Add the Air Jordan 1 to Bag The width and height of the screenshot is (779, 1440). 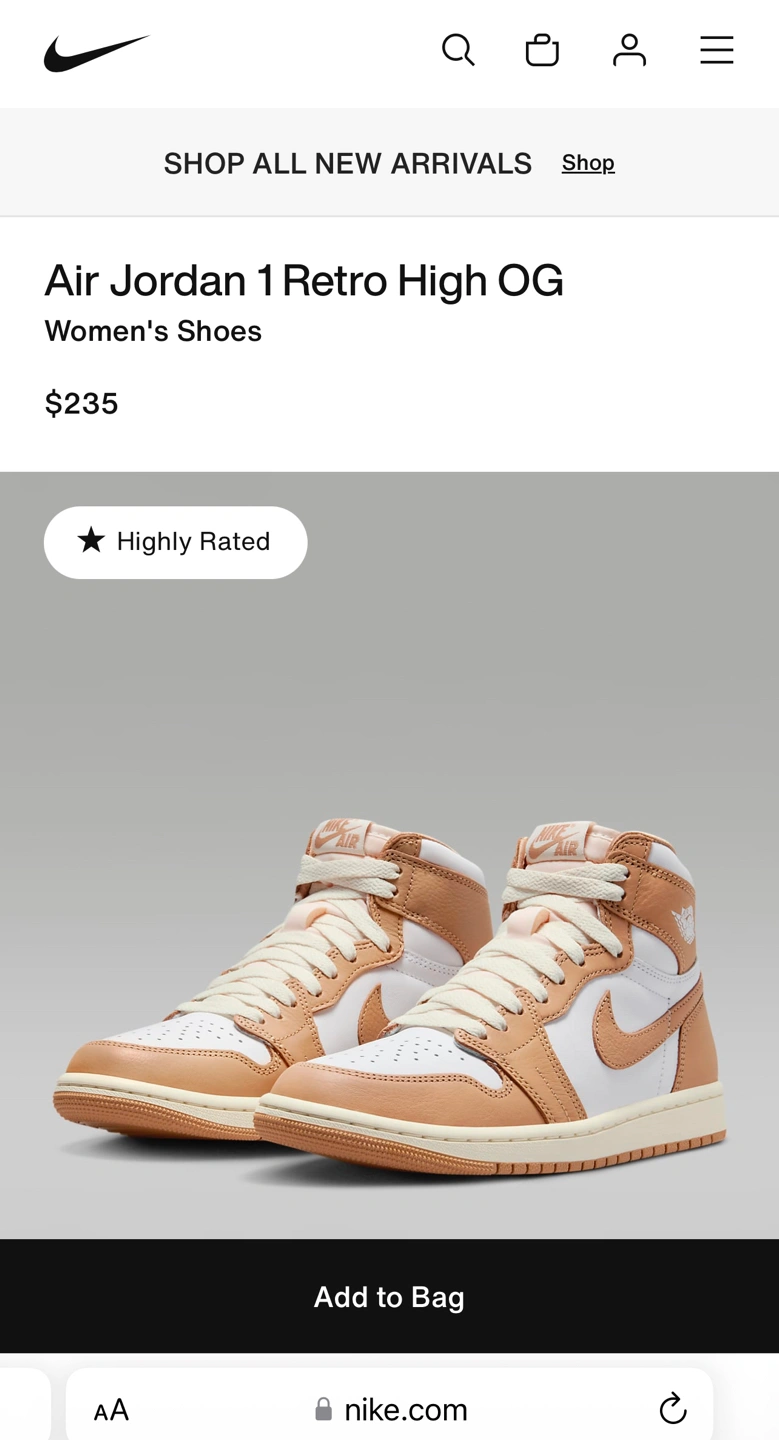click(x=389, y=1297)
